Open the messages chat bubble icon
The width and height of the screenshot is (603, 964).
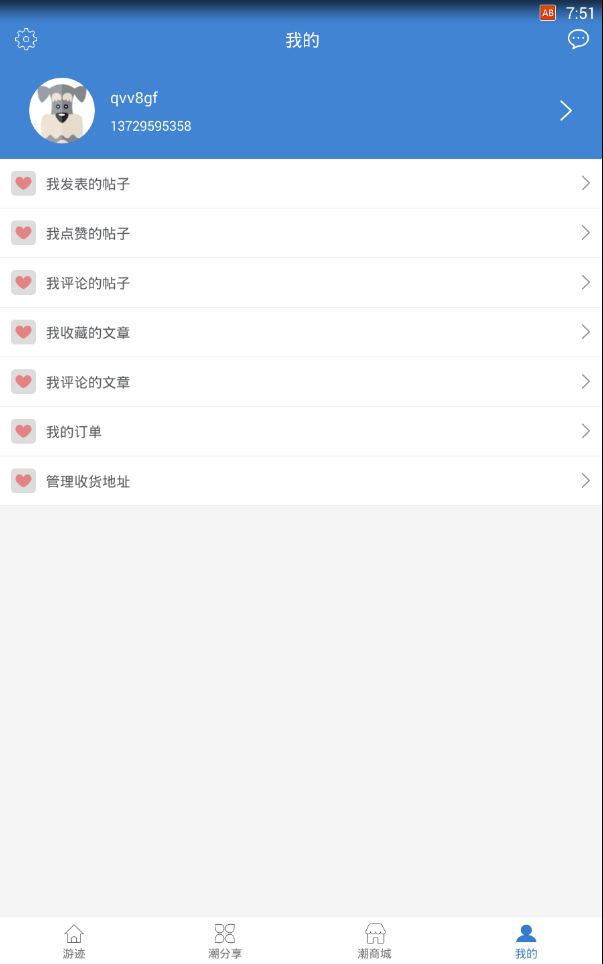(x=578, y=39)
